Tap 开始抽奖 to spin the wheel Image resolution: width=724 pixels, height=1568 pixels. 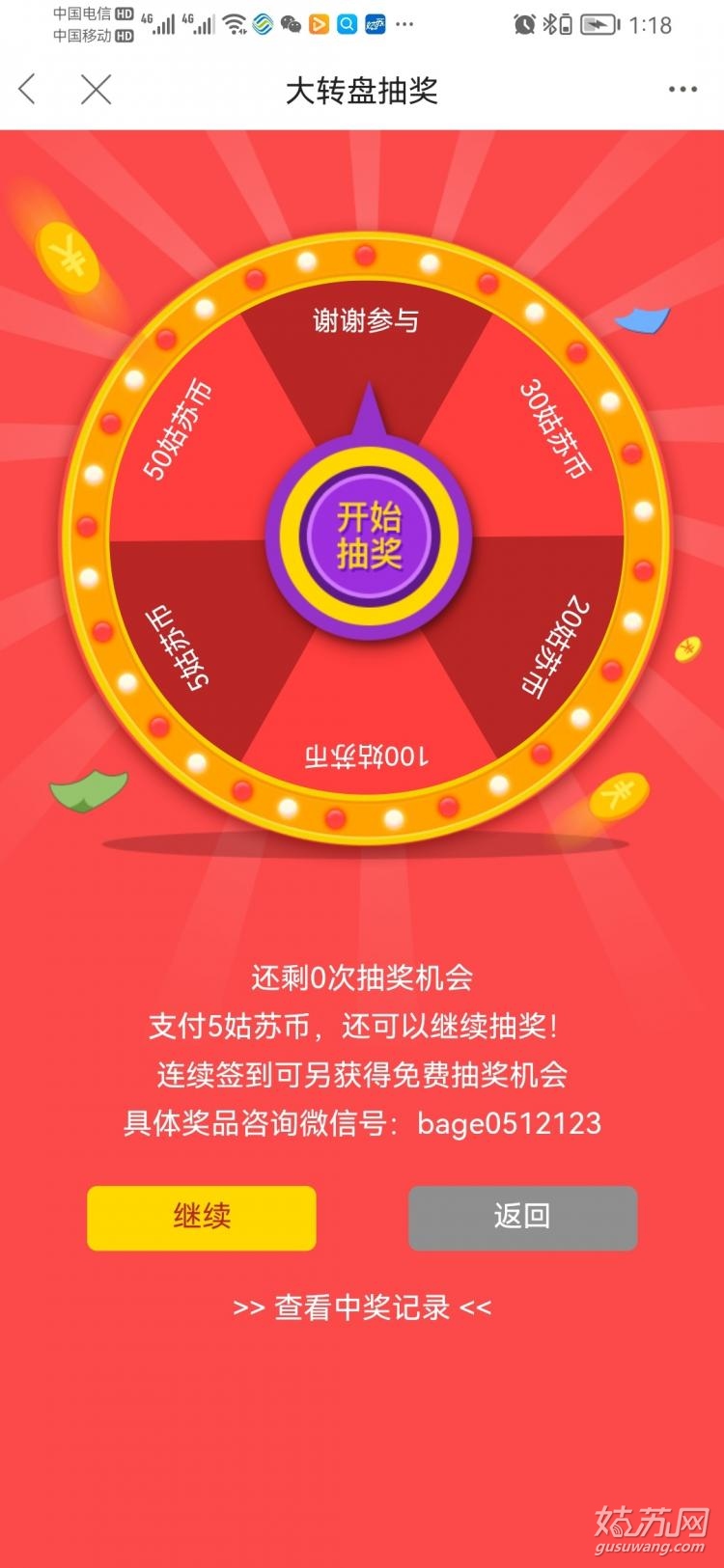[369, 536]
